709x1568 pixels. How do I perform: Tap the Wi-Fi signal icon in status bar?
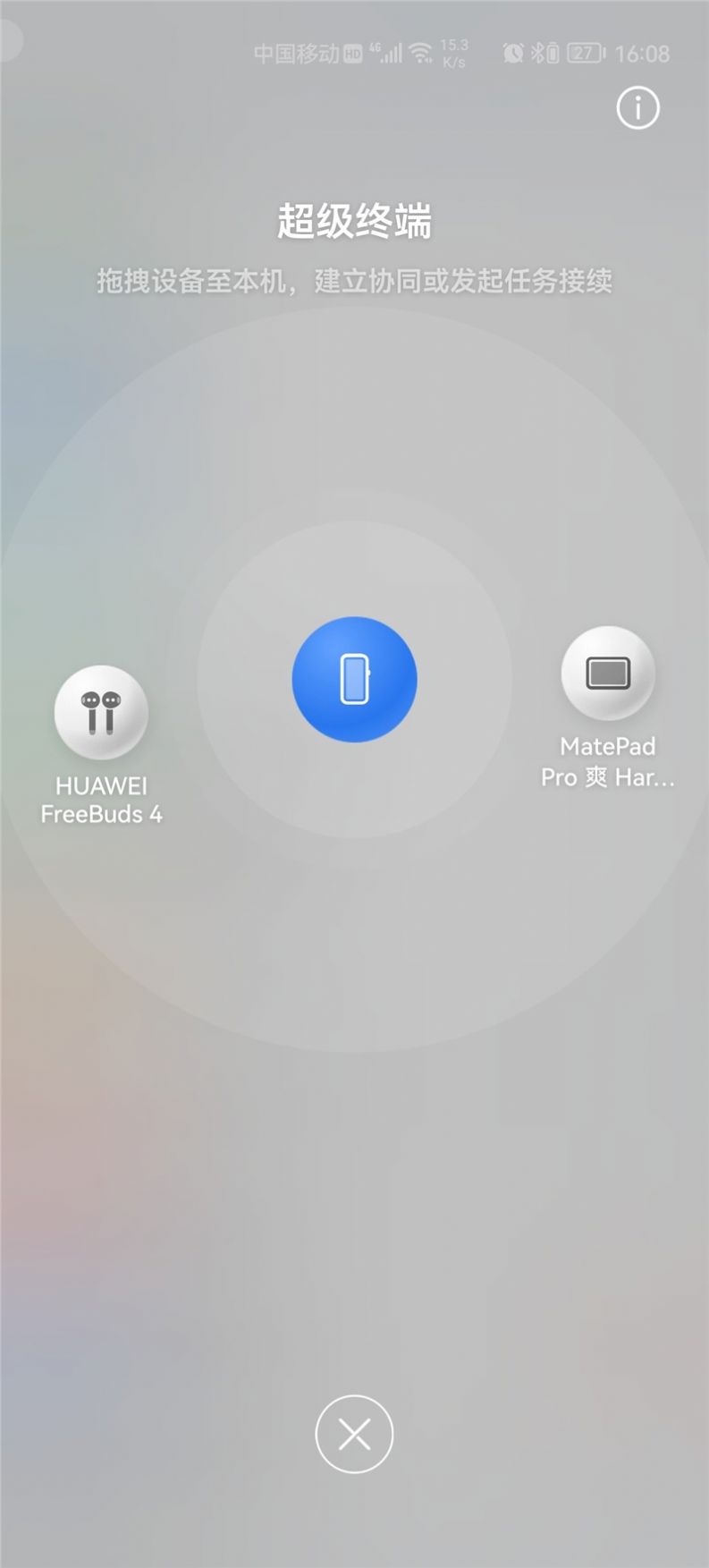point(421,53)
